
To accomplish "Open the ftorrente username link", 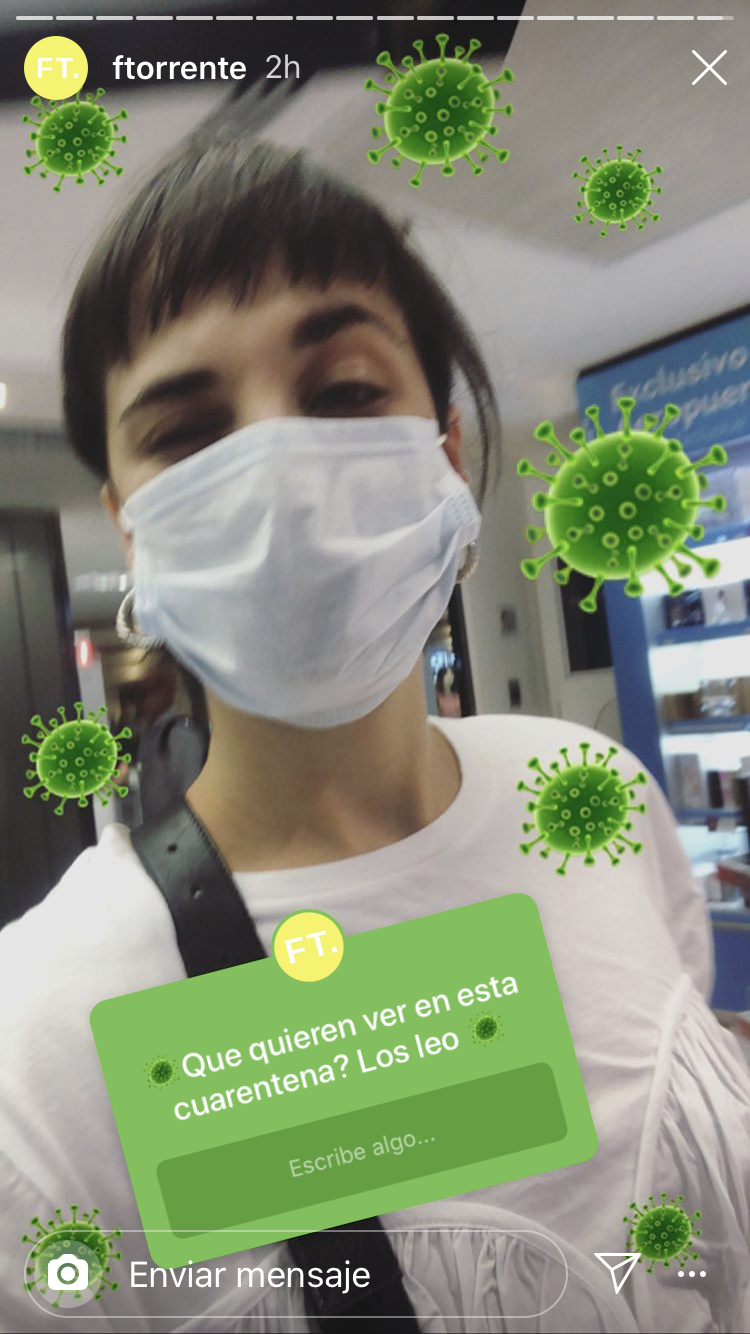I will [179, 68].
